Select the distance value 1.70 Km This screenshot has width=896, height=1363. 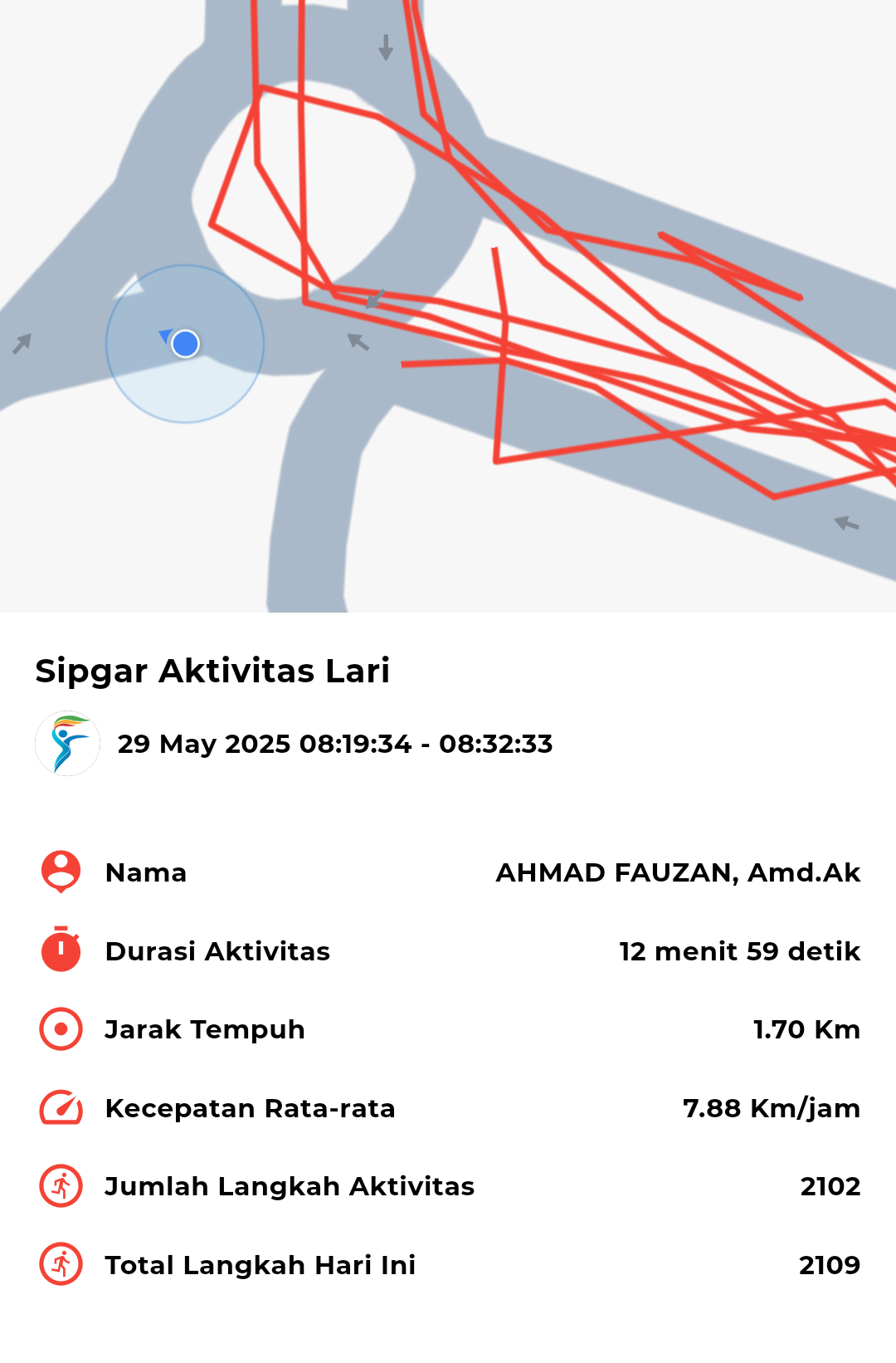[x=806, y=1029]
